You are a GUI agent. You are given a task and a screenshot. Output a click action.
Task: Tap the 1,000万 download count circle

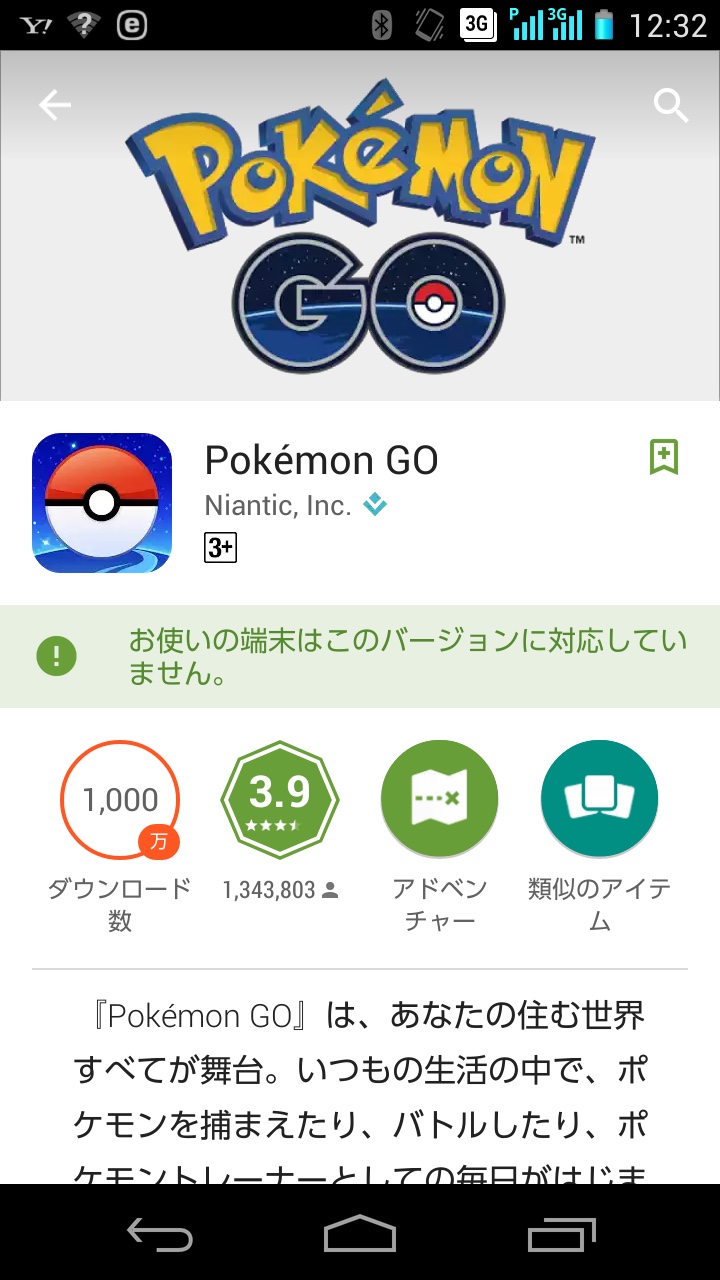[x=120, y=799]
